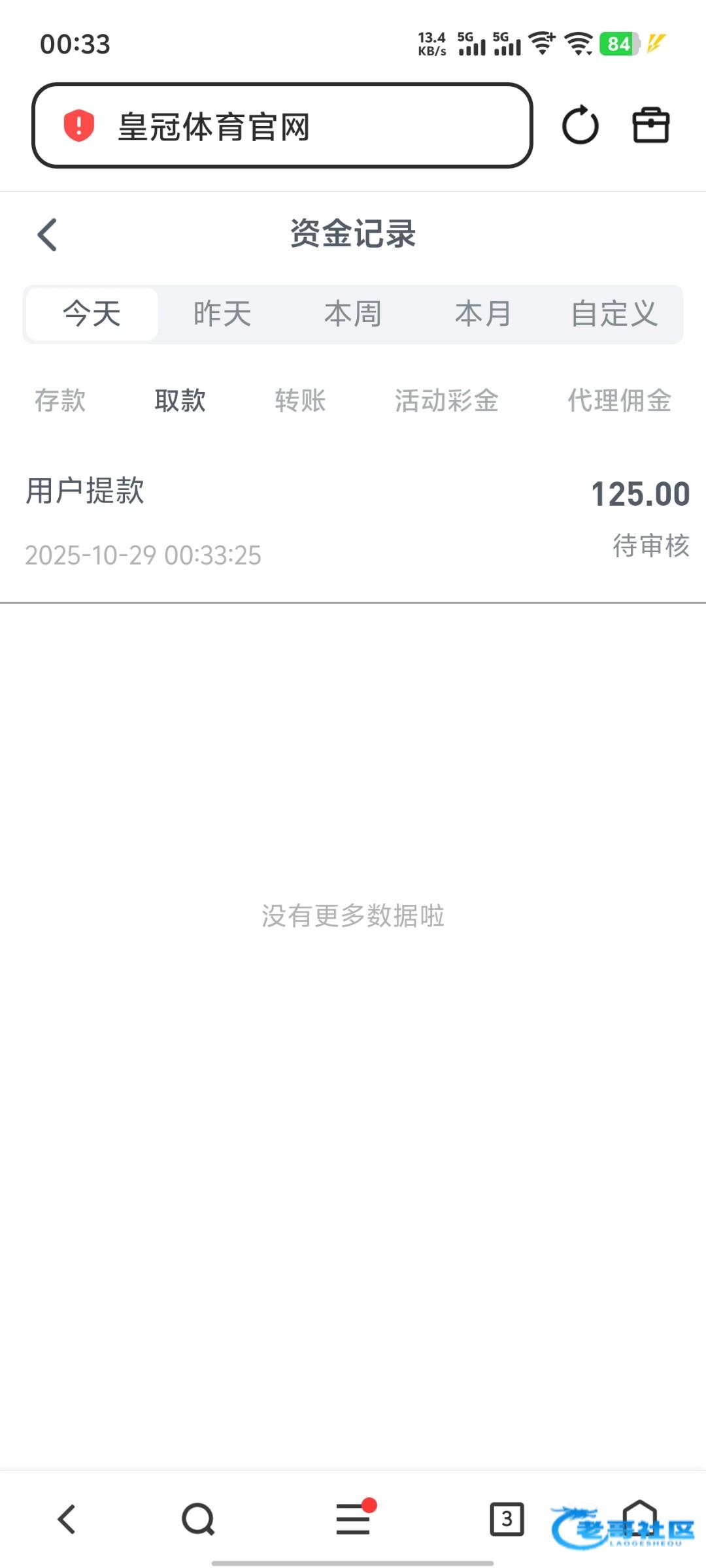Switch to the 昨天 date filter
The width and height of the screenshot is (706, 1568).
click(222, 314)
